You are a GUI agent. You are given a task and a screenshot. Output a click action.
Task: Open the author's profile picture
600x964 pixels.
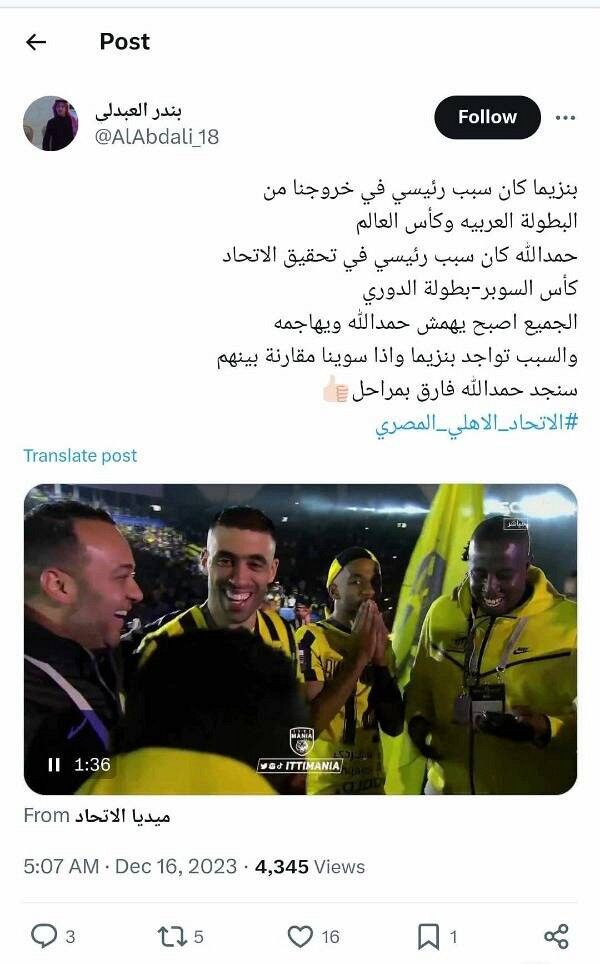[x=51, y=123]
